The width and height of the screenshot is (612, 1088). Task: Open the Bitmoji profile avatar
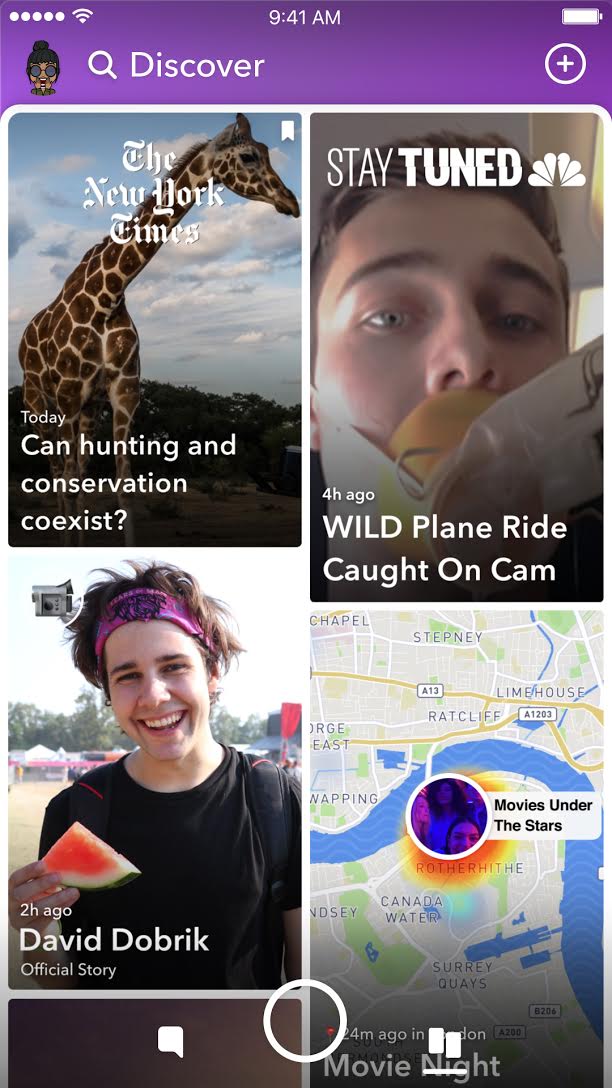click(x=43, y=67)
